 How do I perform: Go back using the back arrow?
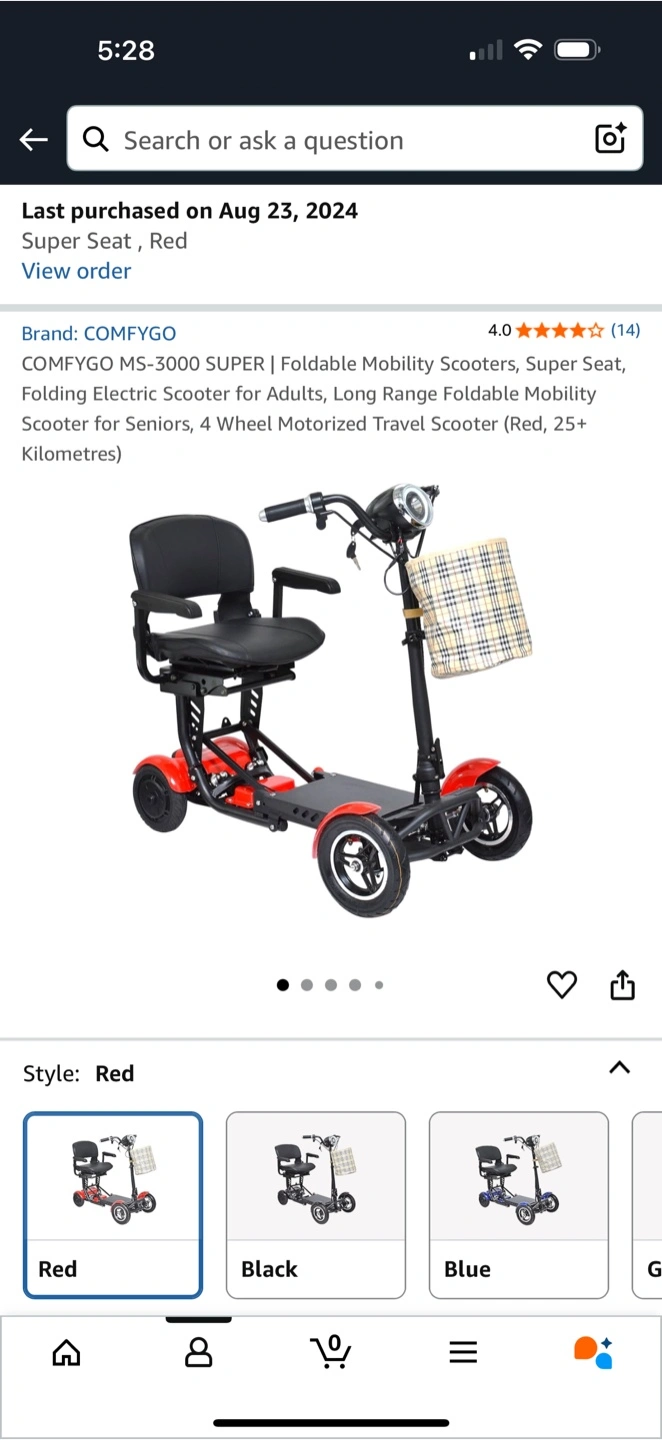point(34,140)
